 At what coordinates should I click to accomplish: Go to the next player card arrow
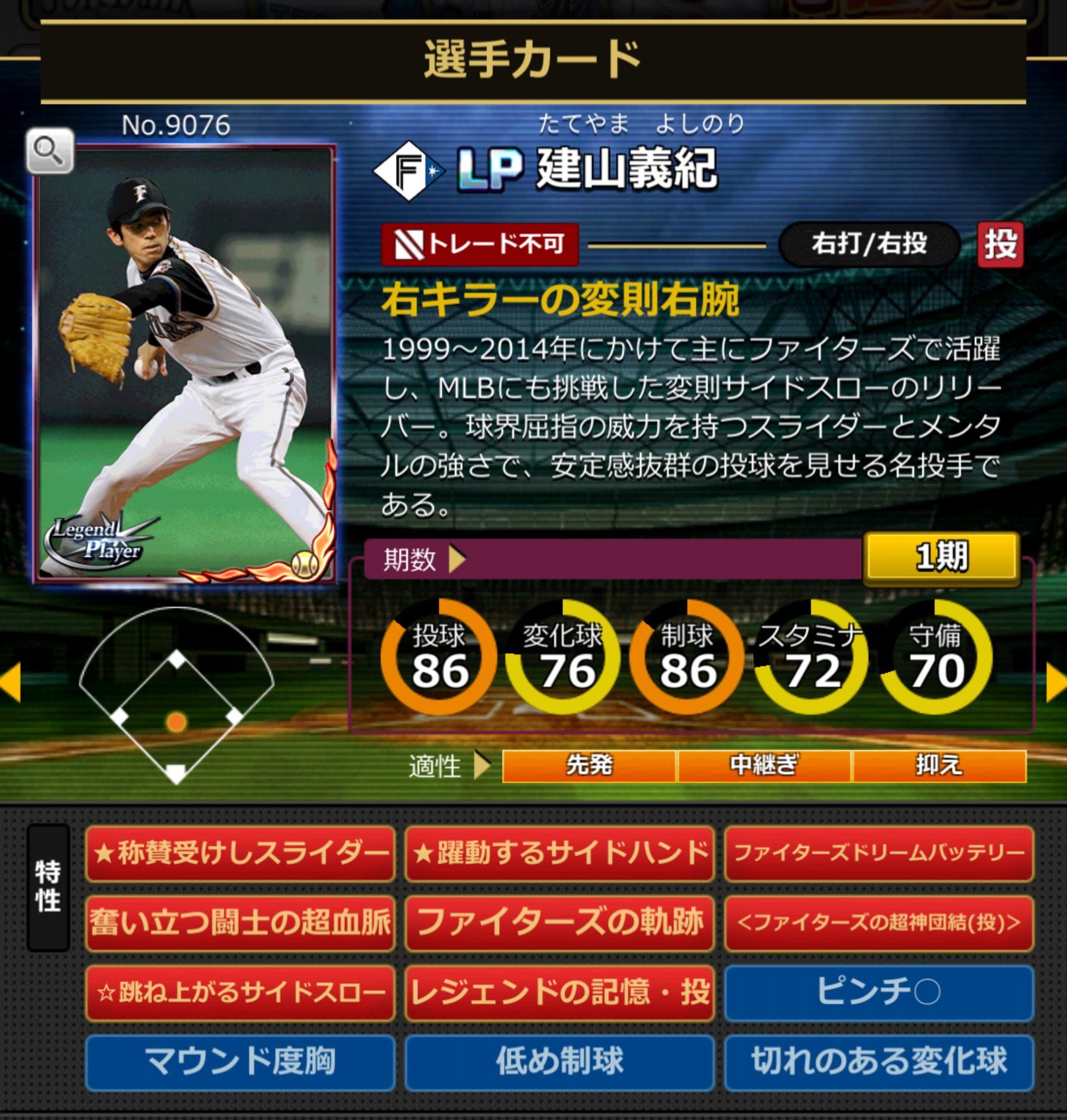point(1055,683)
